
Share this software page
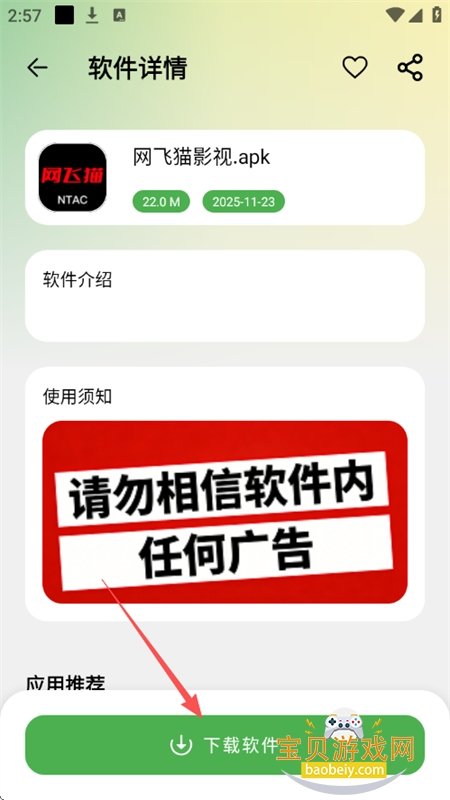coord(410,67)
